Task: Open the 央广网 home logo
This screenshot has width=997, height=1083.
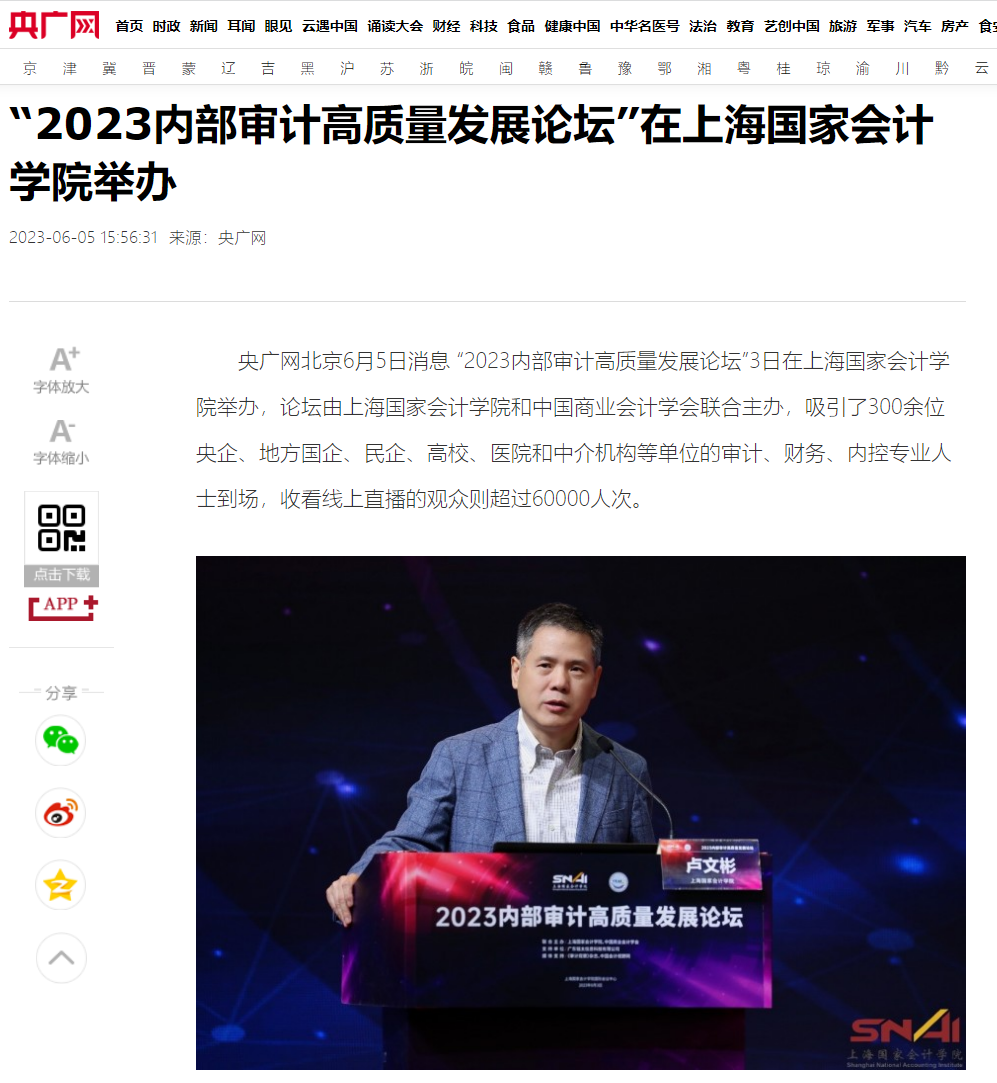Action: (x=54, y=25)
